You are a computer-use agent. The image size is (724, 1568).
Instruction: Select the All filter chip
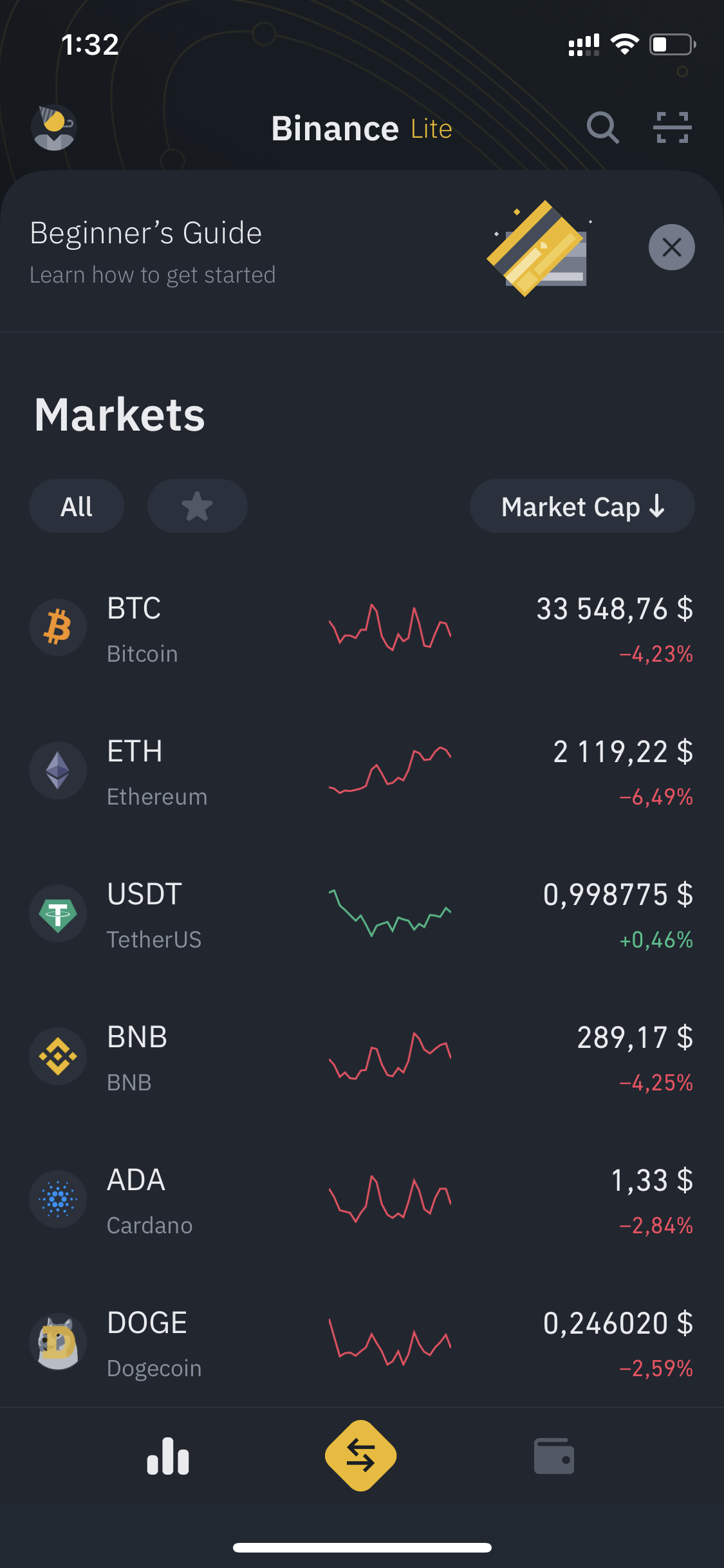tap(77, 507)
